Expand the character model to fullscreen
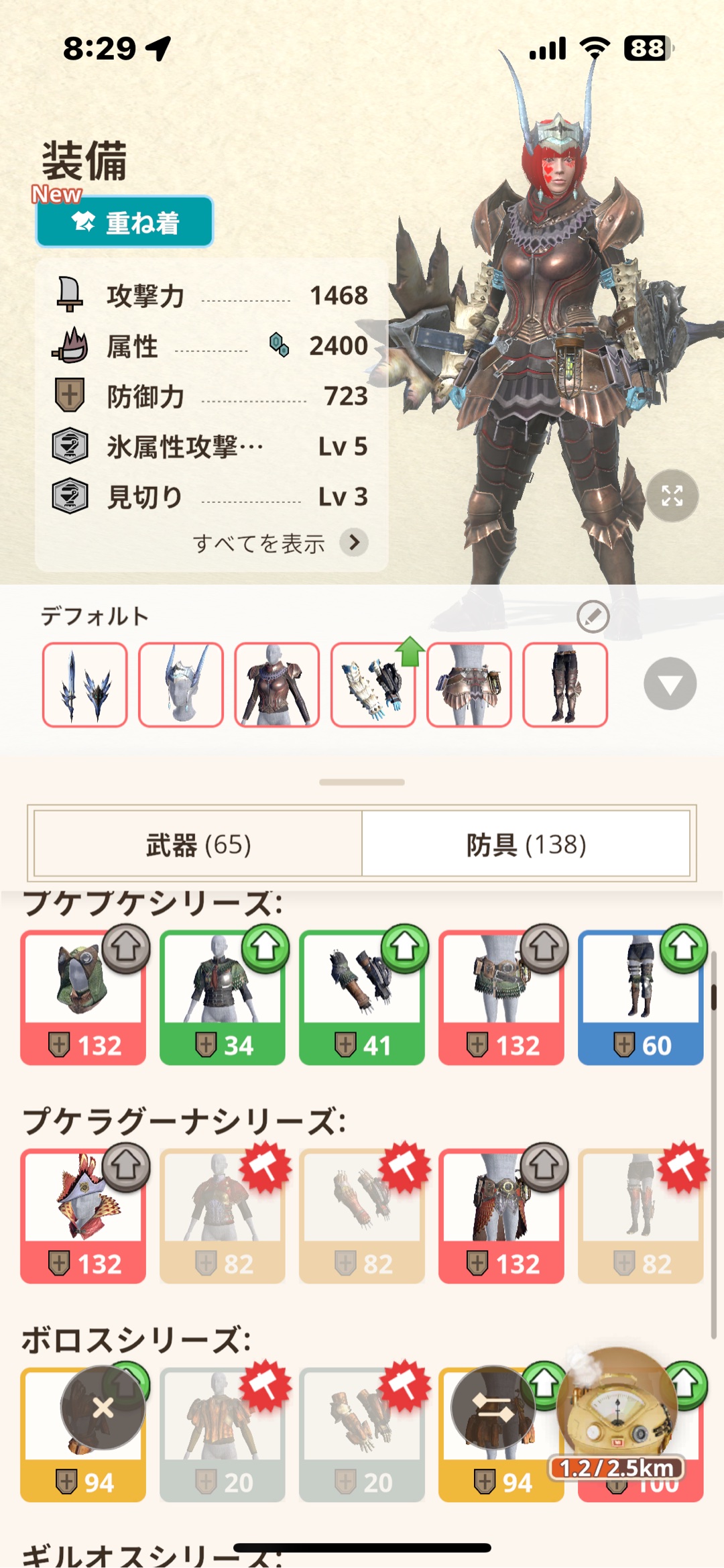Screen dimensions: 724x1568 [672, 496]
